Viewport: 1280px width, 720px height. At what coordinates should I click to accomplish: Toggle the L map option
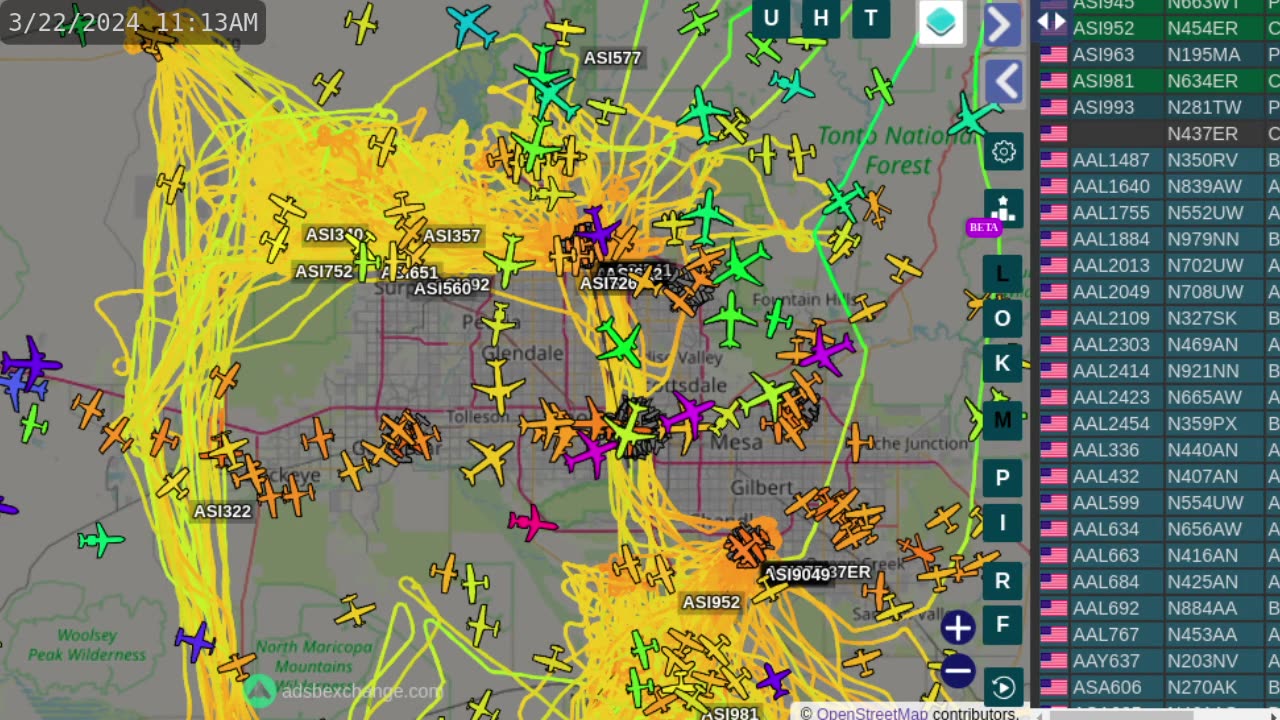coord(1002,274)
